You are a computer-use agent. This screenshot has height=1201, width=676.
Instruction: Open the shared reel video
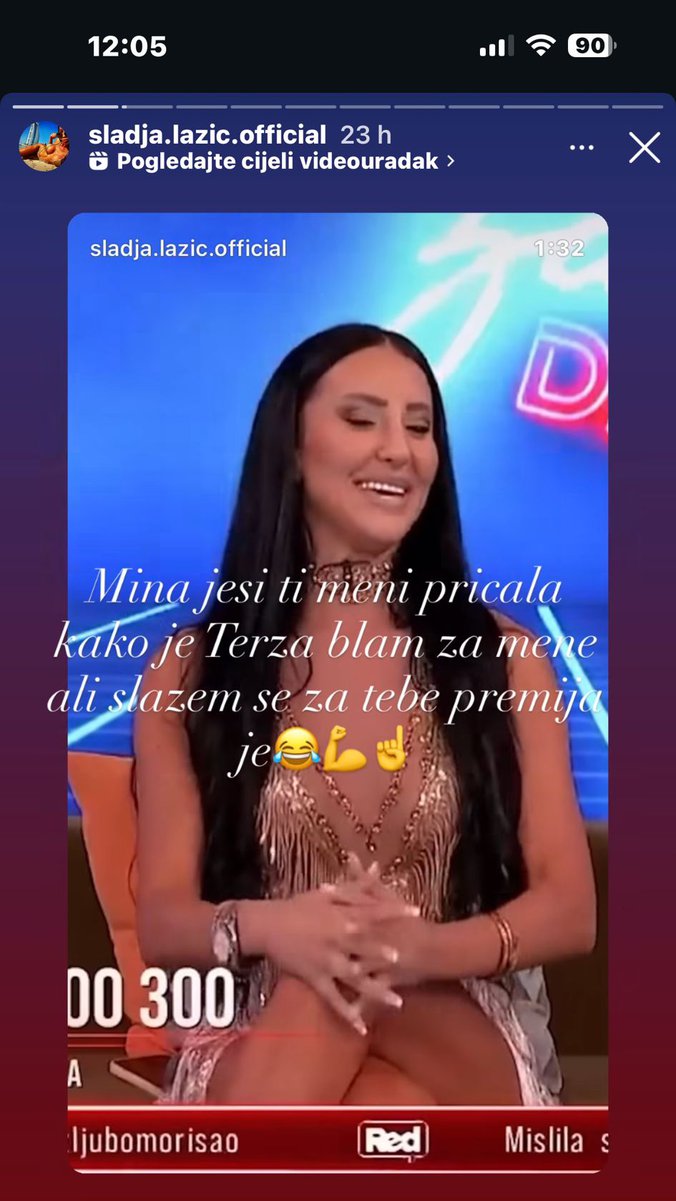[x=337, y=690]
